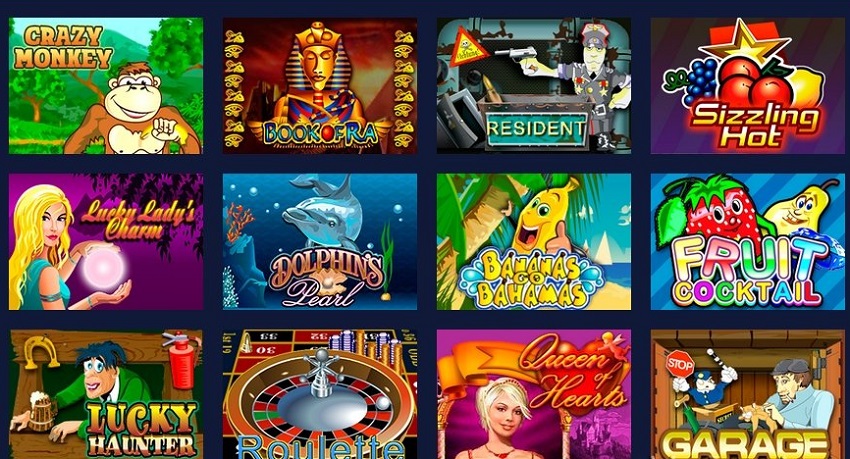Play the Sizzling Hot slot
The image size is (850, 459).
pyautogui.click(x=748, y=86)
